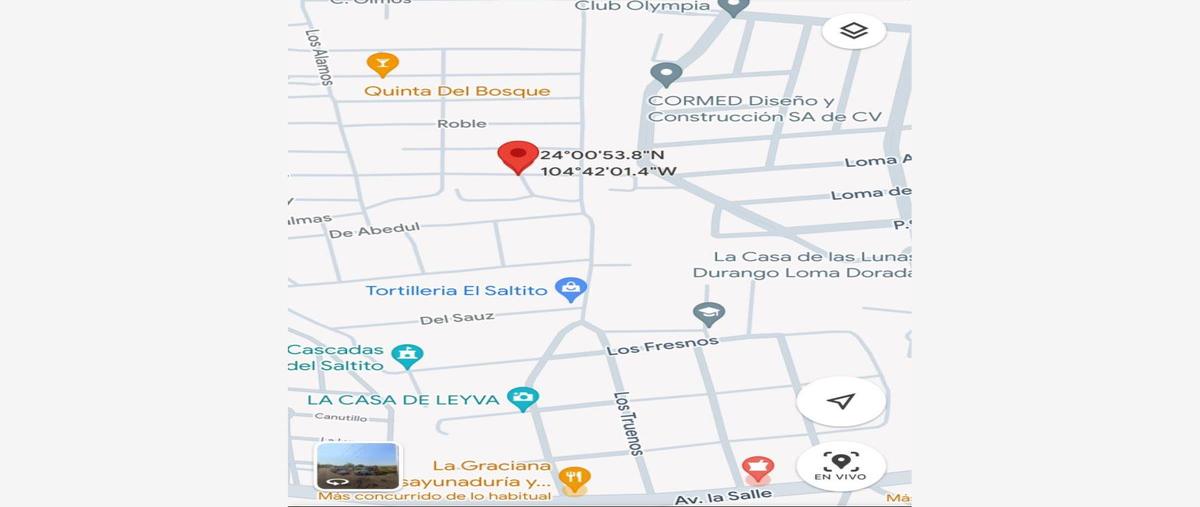Select the red dropped pin at 24°00'53.8"N

coord(518,157)
